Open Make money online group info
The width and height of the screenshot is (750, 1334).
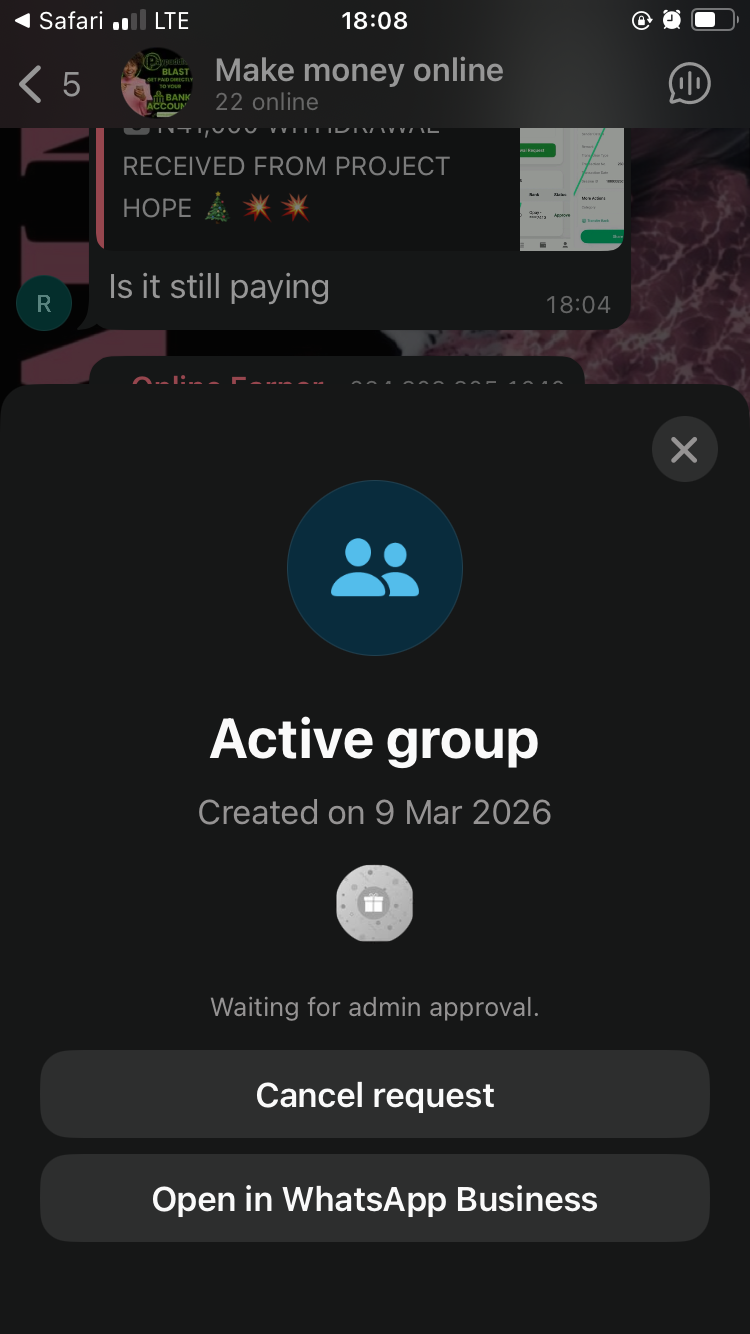point(358,84)
